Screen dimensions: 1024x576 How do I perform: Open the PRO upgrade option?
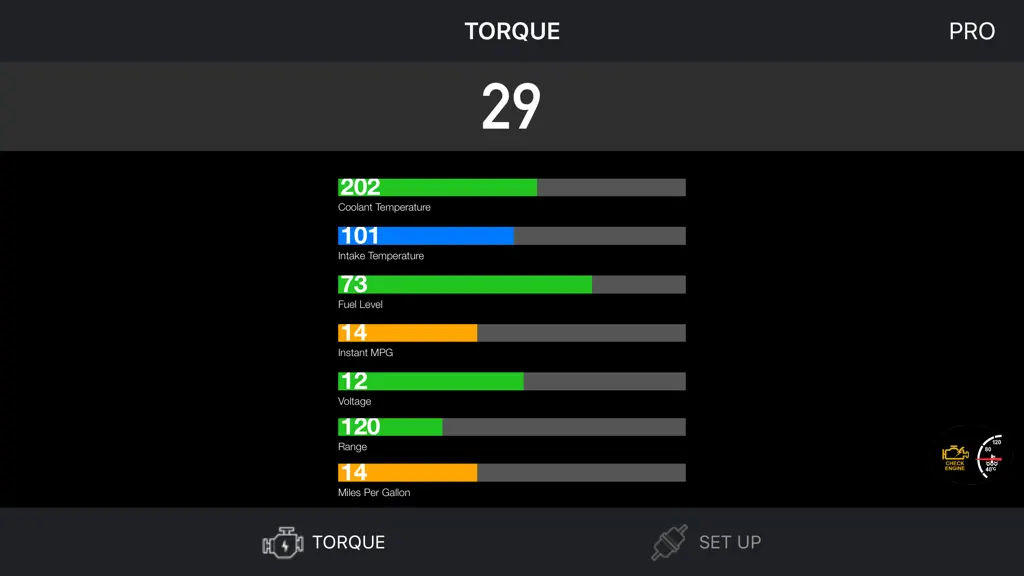coord(972,31)
